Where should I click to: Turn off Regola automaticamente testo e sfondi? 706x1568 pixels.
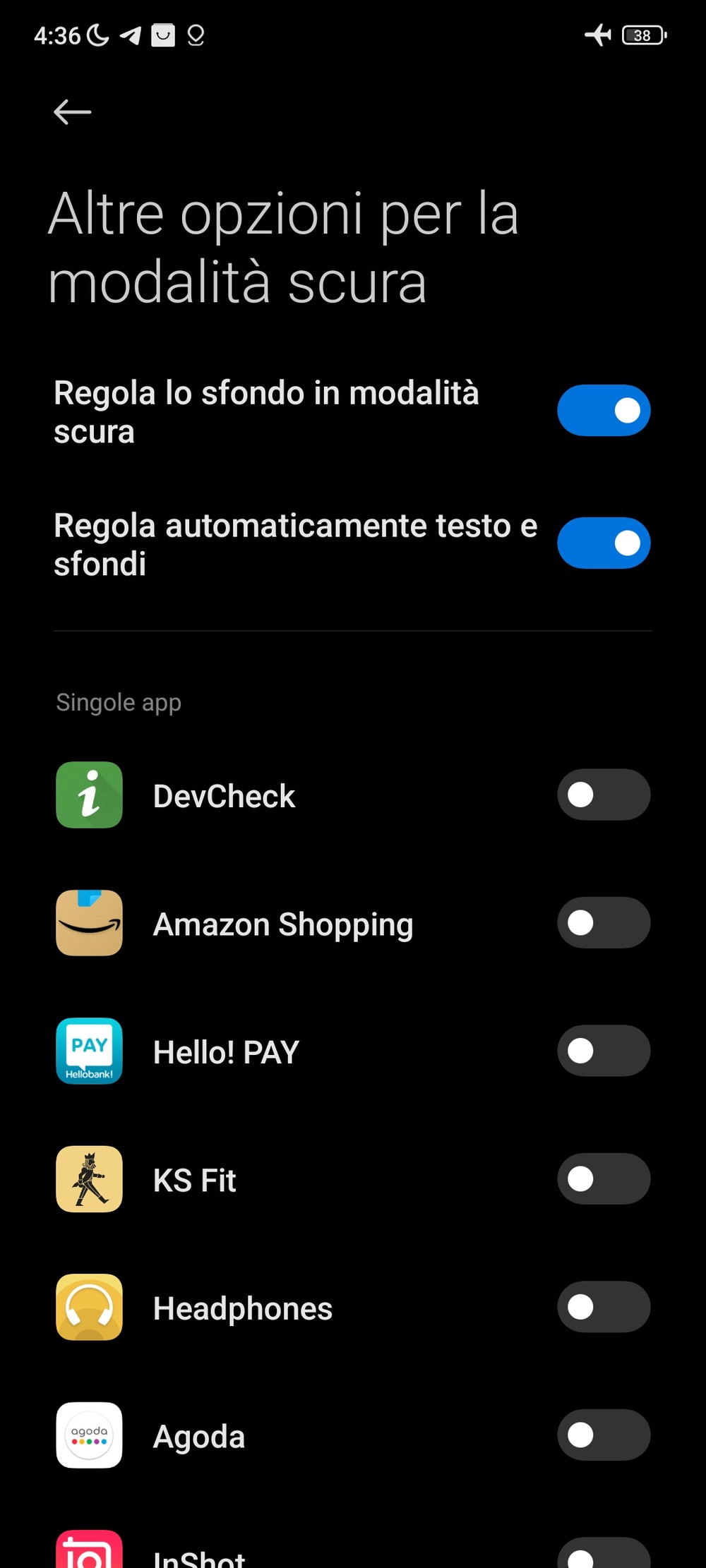(x=604, y=543)
